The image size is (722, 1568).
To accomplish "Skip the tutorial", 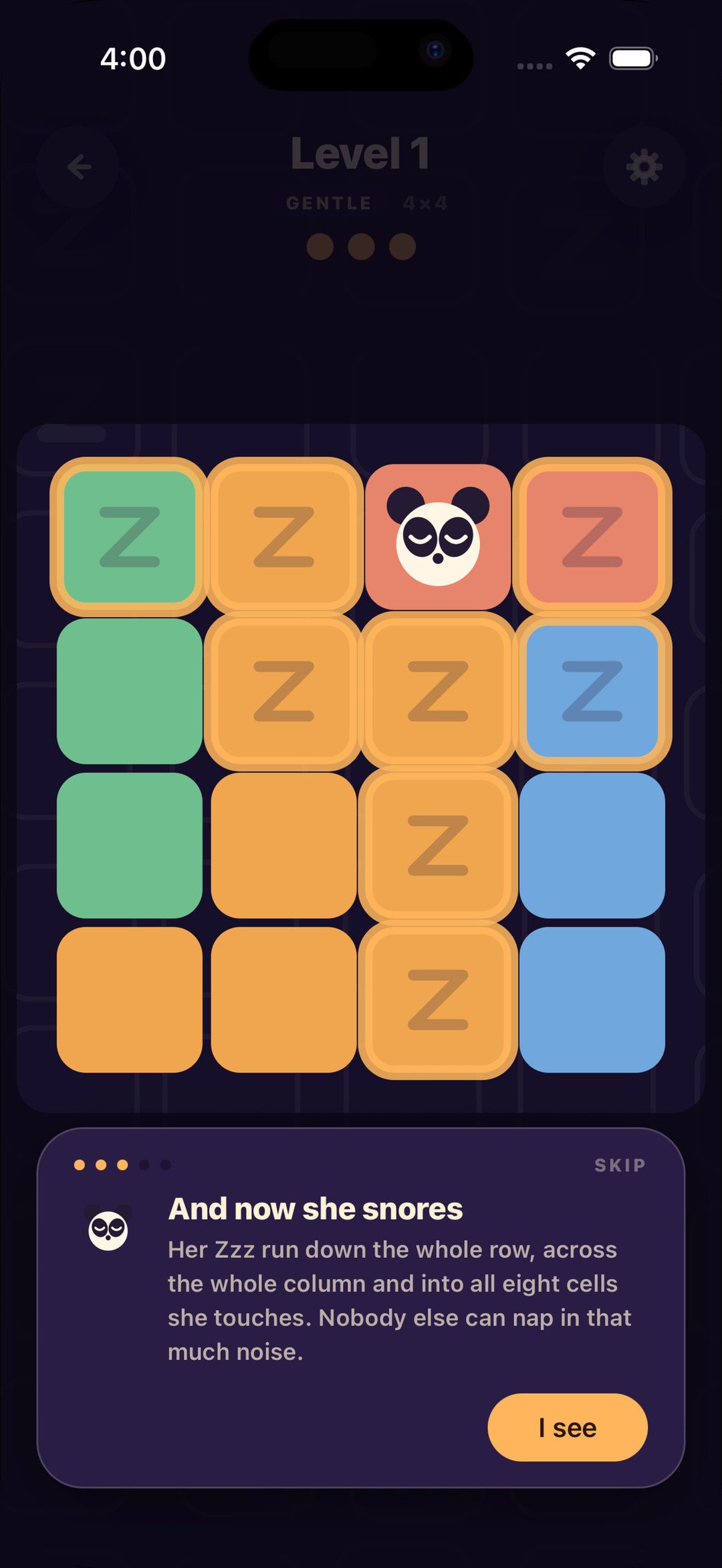I will coord(620,1165).
